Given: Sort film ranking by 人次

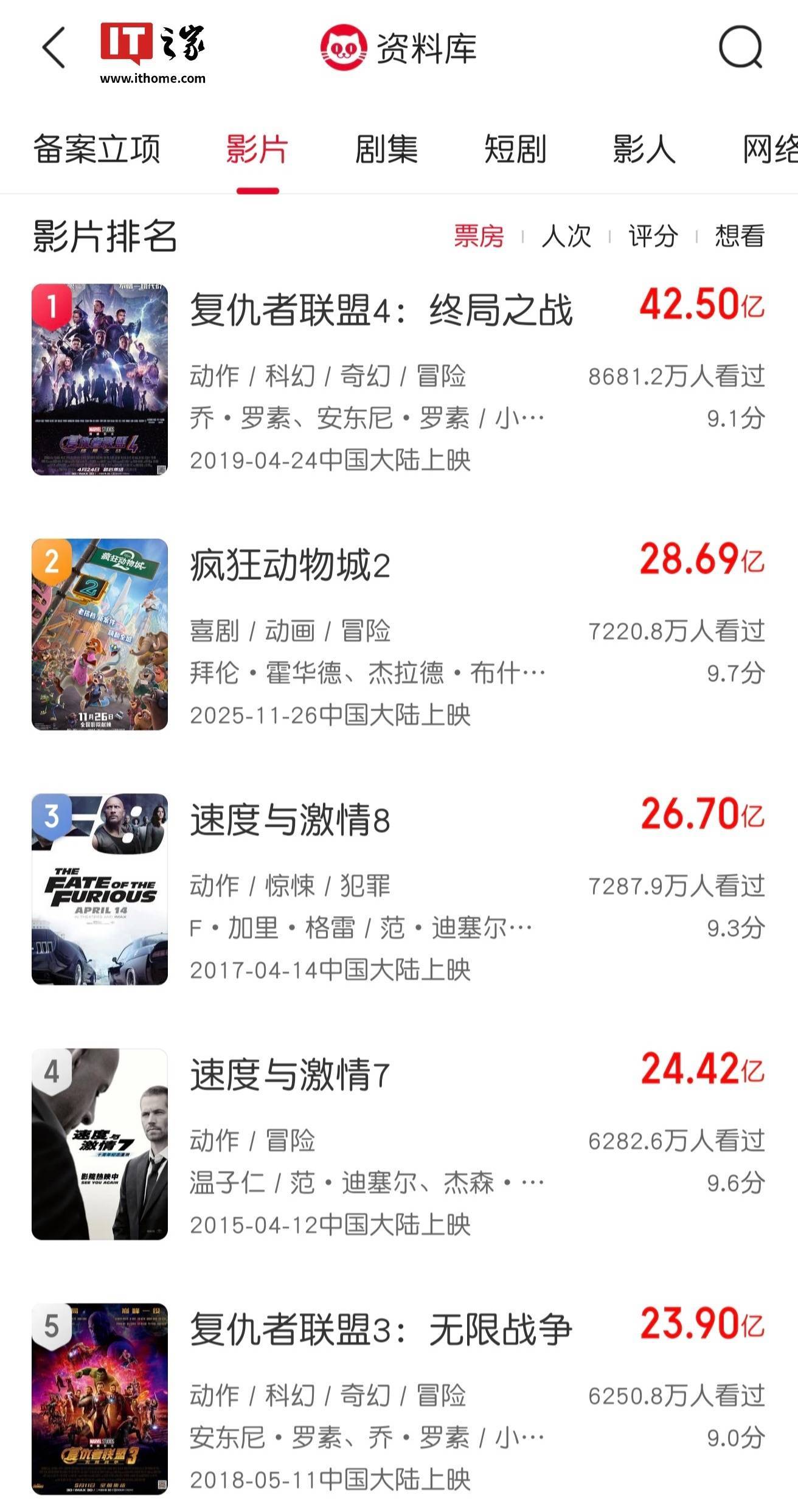Looking at the screenshot, I should tap(566, 236).
